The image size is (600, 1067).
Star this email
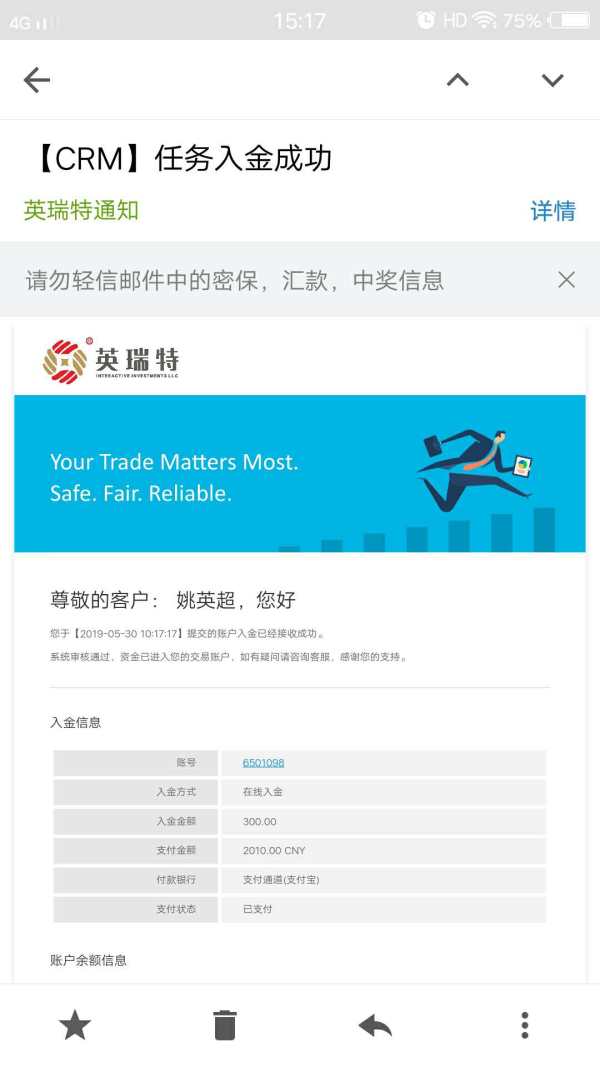coord(75,1025)
